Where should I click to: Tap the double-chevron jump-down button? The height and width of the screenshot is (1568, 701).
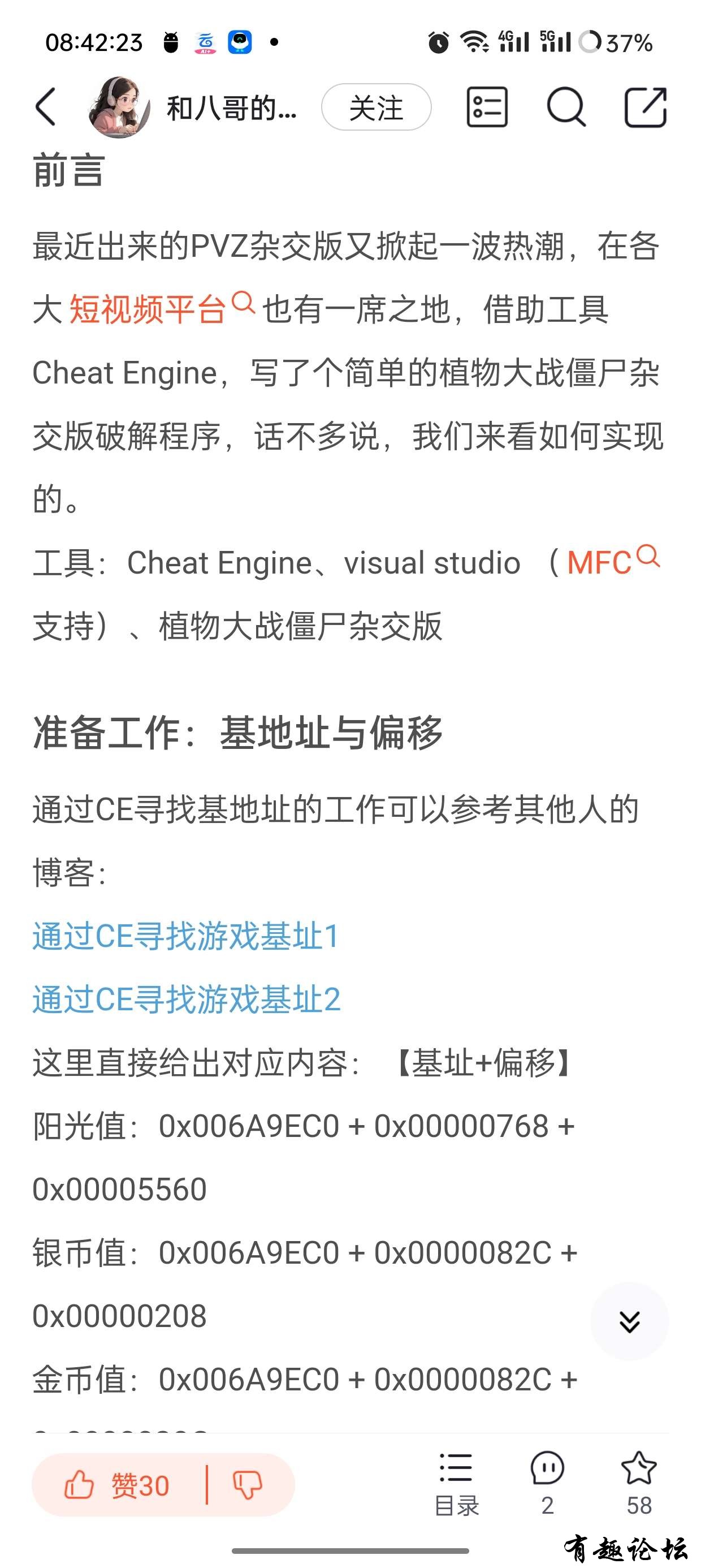point(629,1321)
